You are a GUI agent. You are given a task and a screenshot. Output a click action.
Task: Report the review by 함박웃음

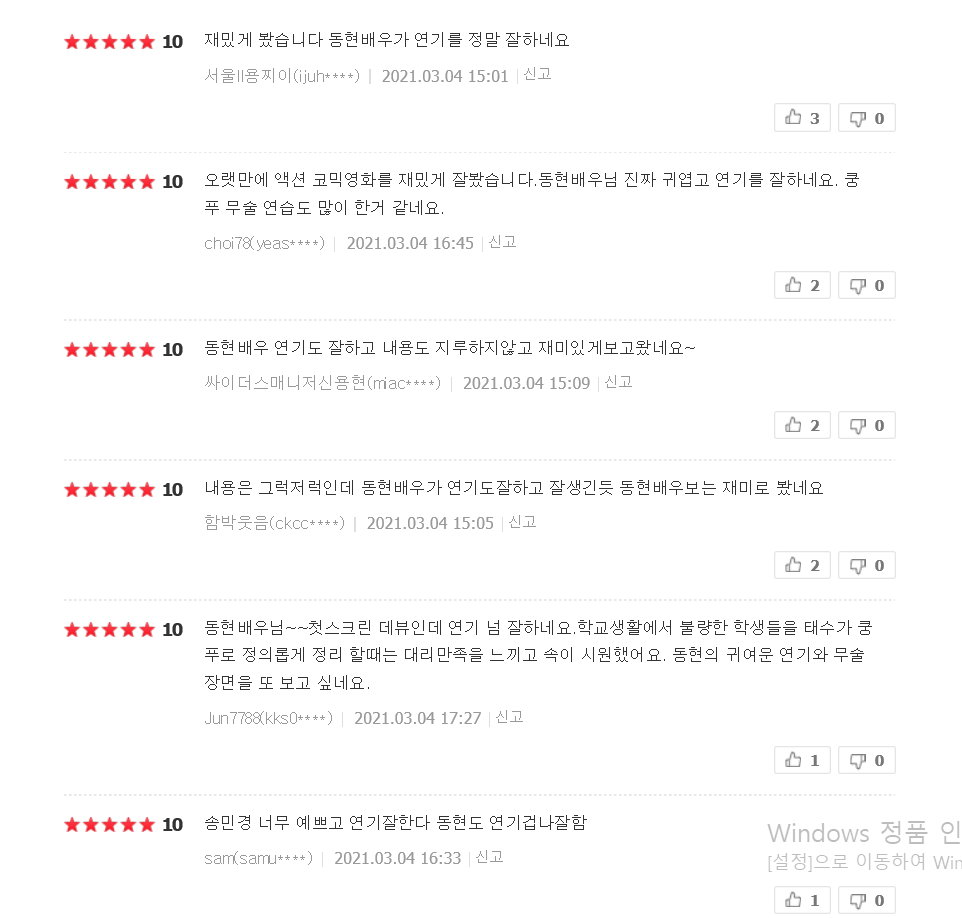(522, 522)
